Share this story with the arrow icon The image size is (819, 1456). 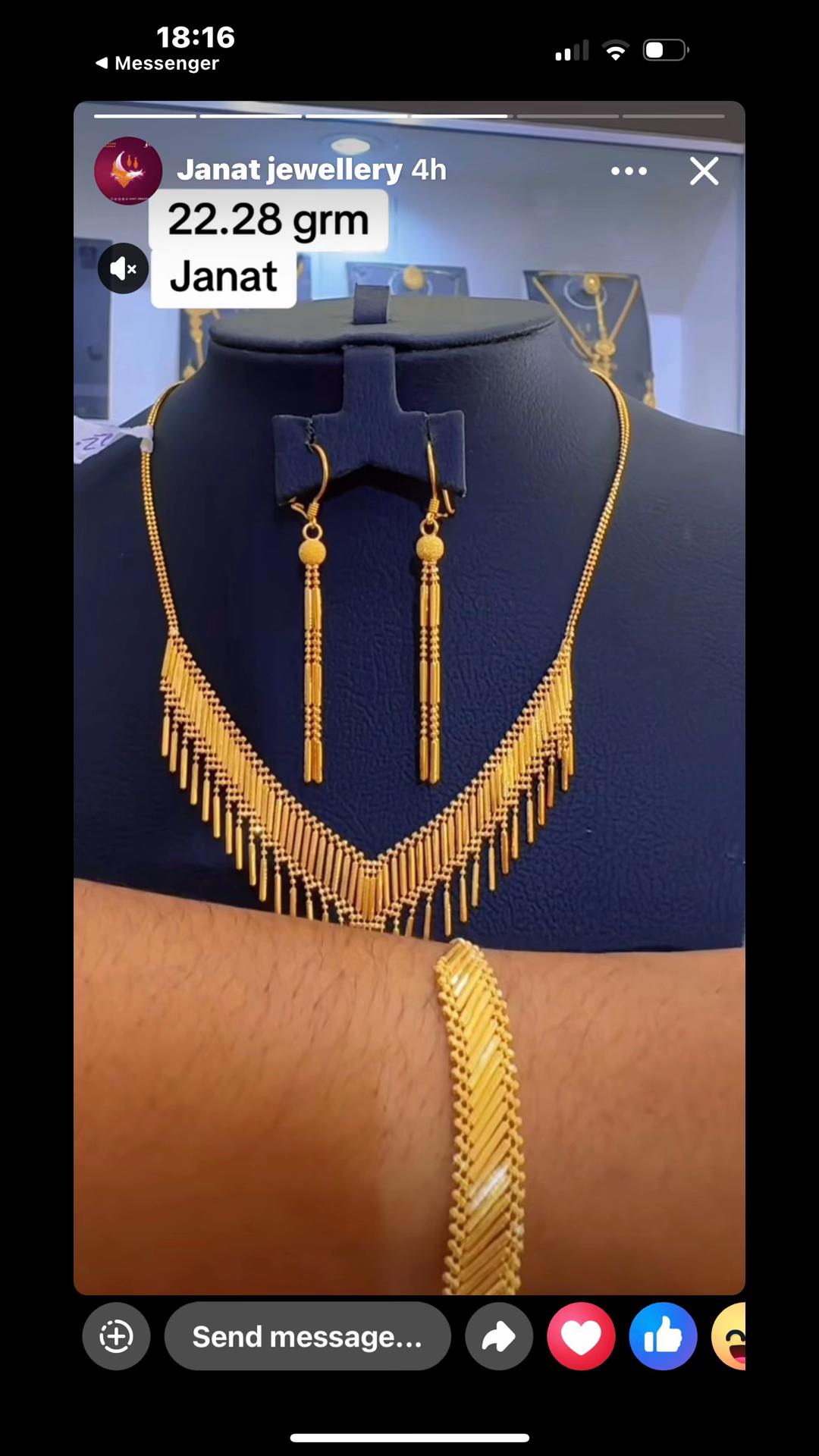(x=499, y=1336)
